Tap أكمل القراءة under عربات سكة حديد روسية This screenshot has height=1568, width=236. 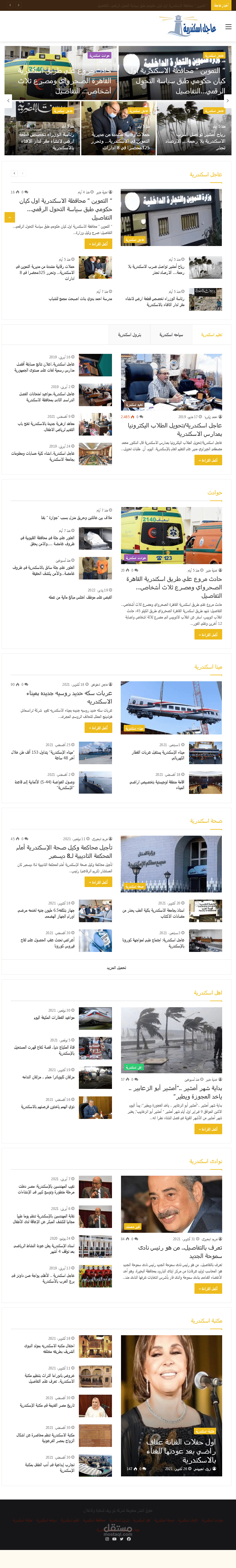(98, 728)
